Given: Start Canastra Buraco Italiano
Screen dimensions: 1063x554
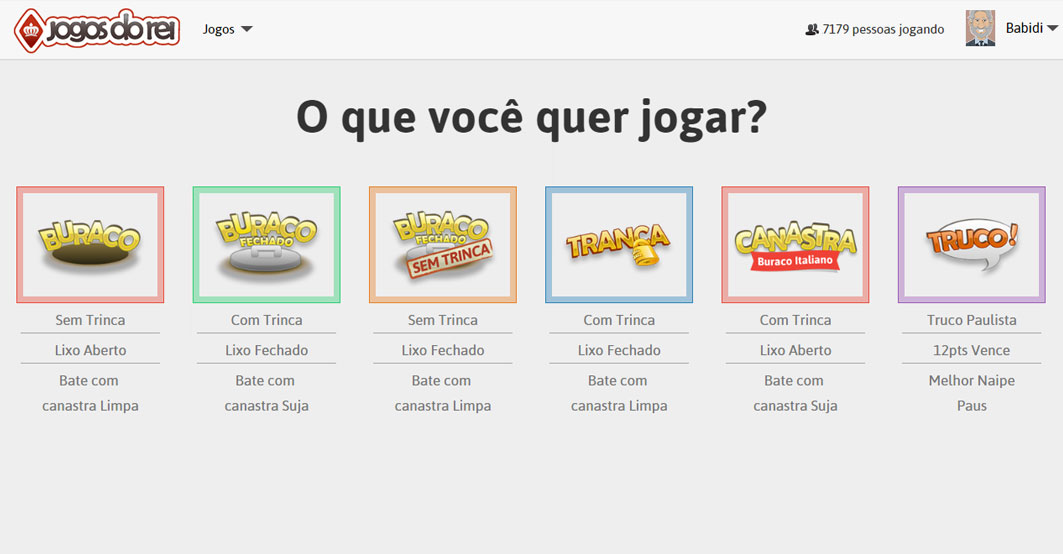Looking at the screenshot, I should pos(795,244).
